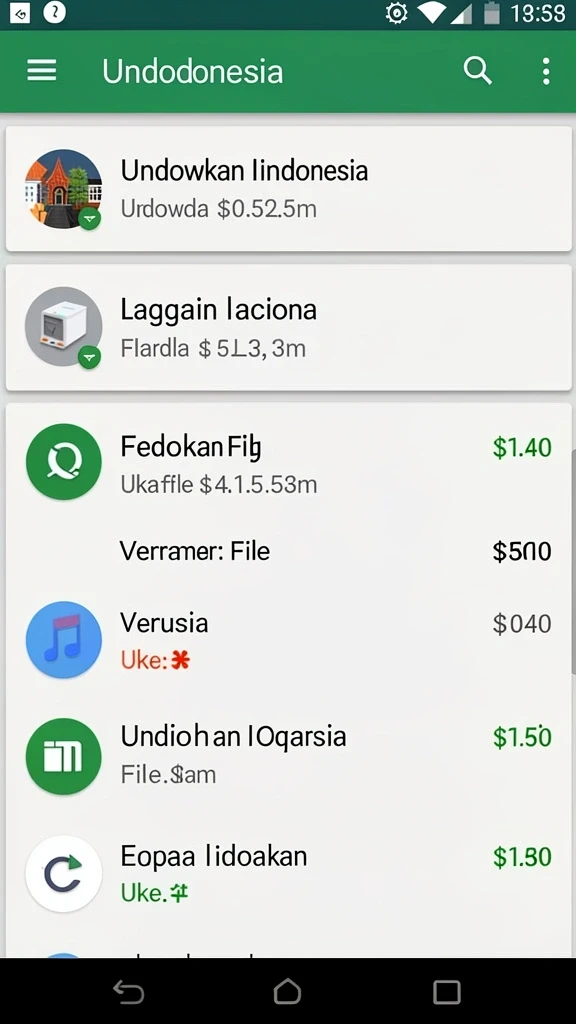
Task: Open the Undowkan Iindonesia card
Action: point(289,188)
